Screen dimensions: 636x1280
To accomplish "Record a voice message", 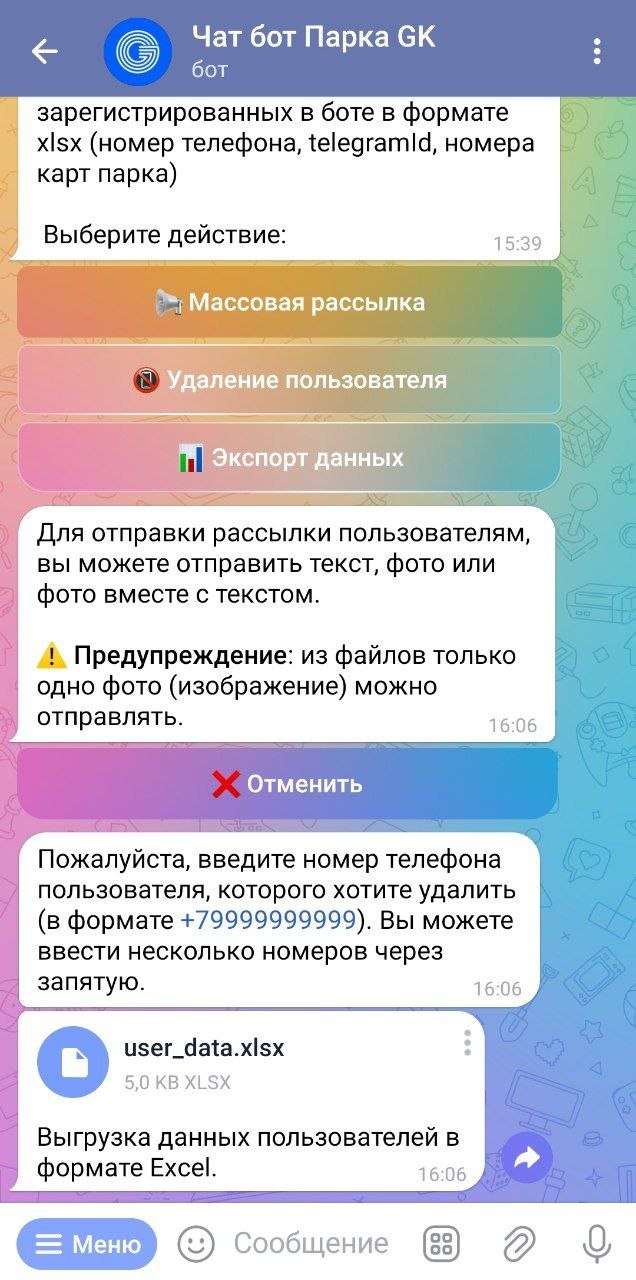I will (596, 1244).
